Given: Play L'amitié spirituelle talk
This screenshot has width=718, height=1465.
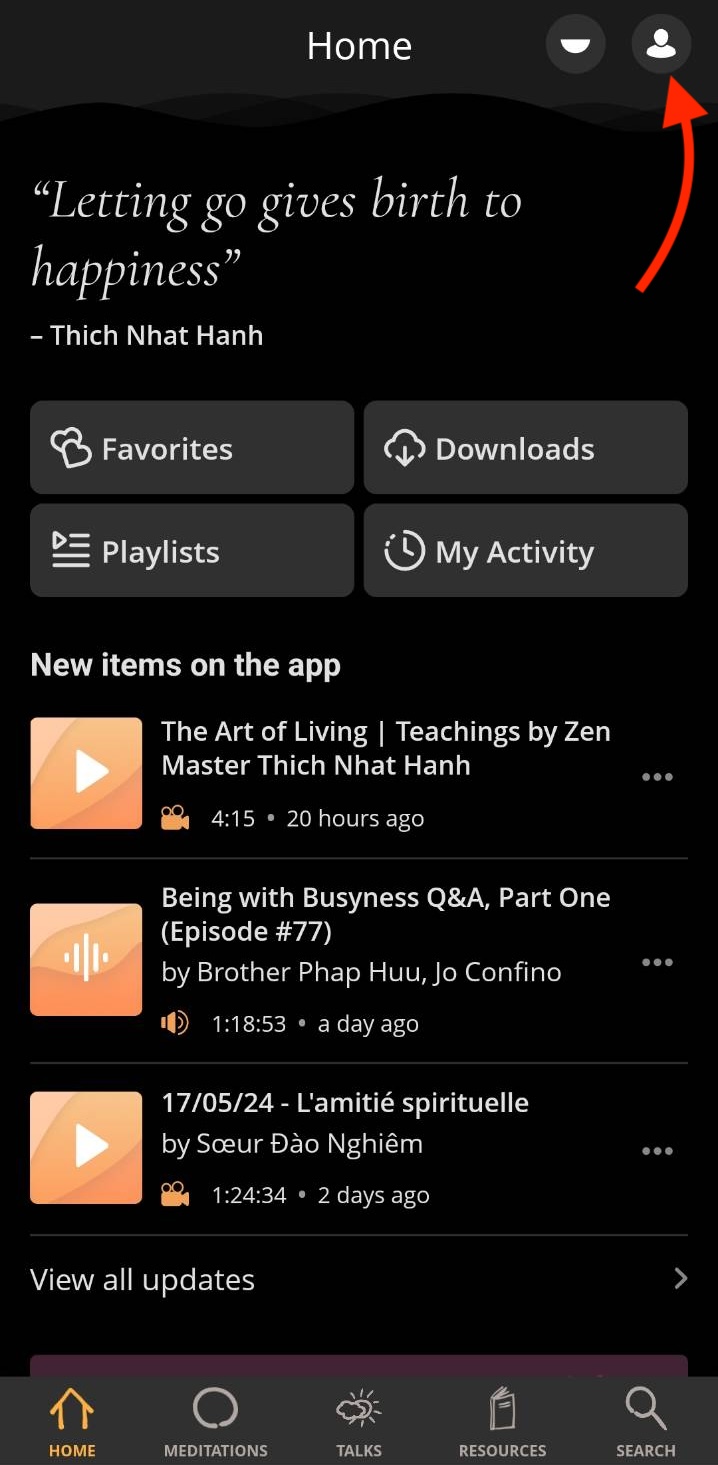Looking at the screenshot, I should point(86,1147).
